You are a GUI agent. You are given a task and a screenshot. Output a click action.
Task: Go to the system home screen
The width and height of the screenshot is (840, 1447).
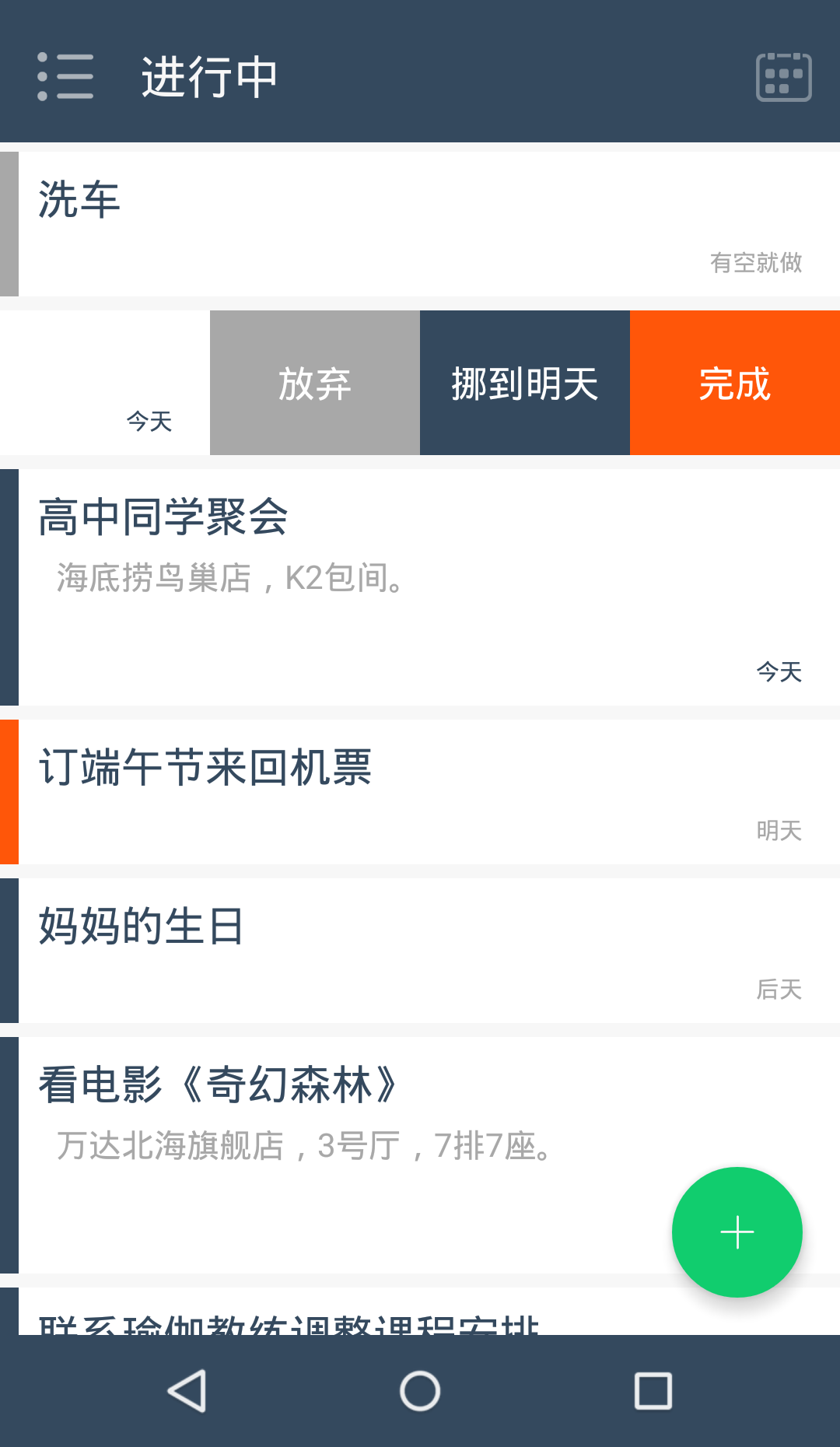(420, 1391)
